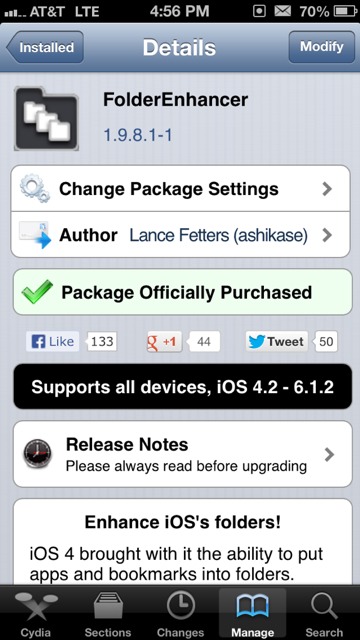360x640 pixels.
Task: Tap the Modify button
Action: pyautogui.click(x=322, y=47)
